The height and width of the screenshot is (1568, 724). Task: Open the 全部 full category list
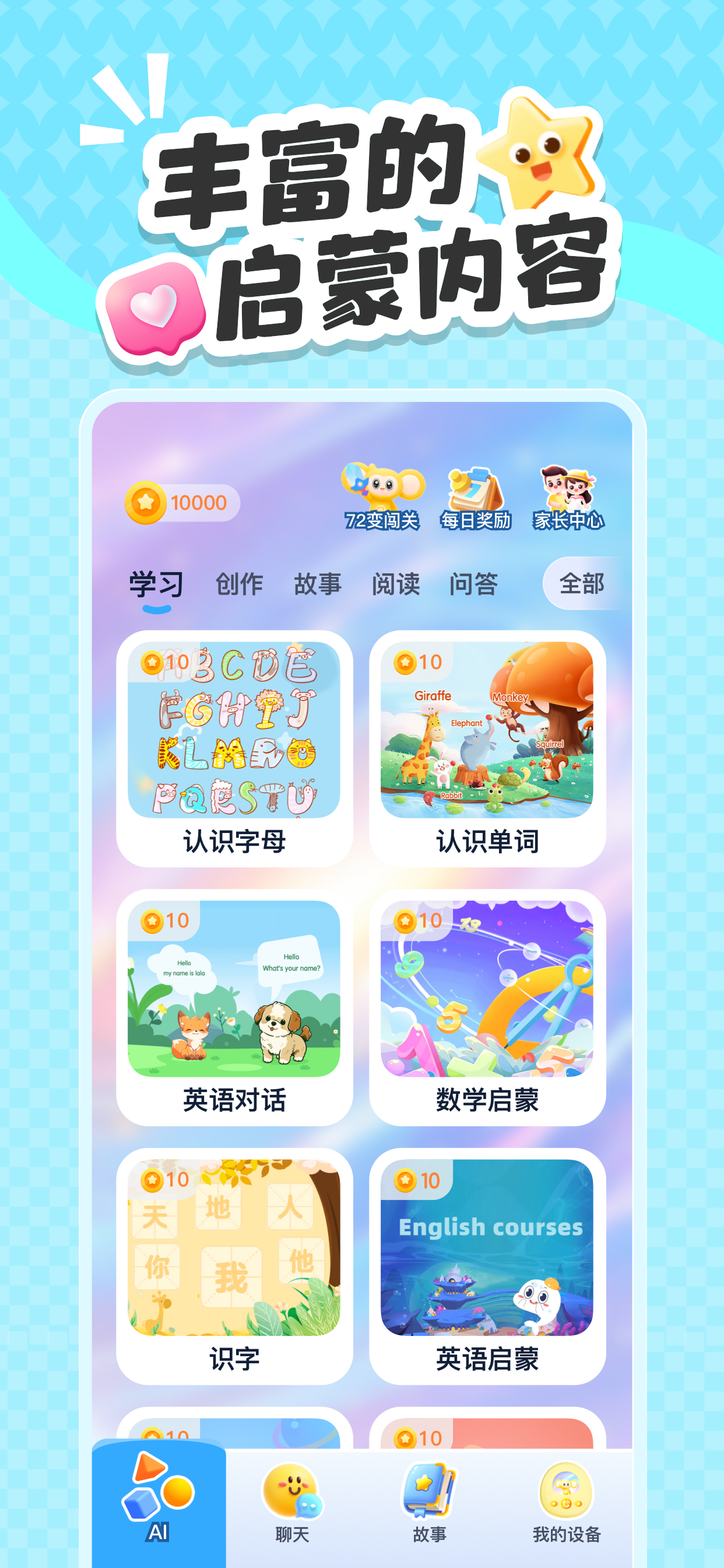click(x=580, y=586)
